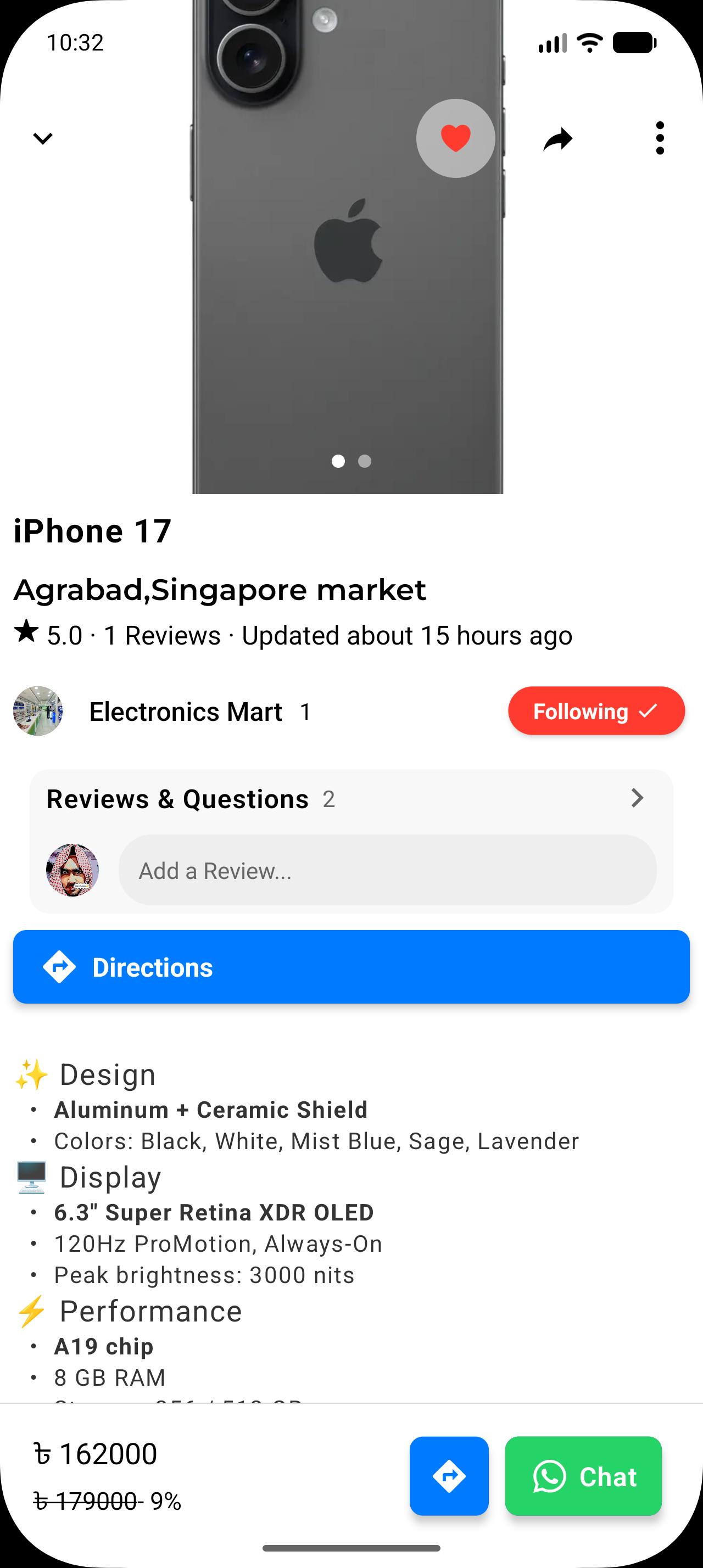
Task: Select the first image carousel dot
Action: (x=338, y=461)
